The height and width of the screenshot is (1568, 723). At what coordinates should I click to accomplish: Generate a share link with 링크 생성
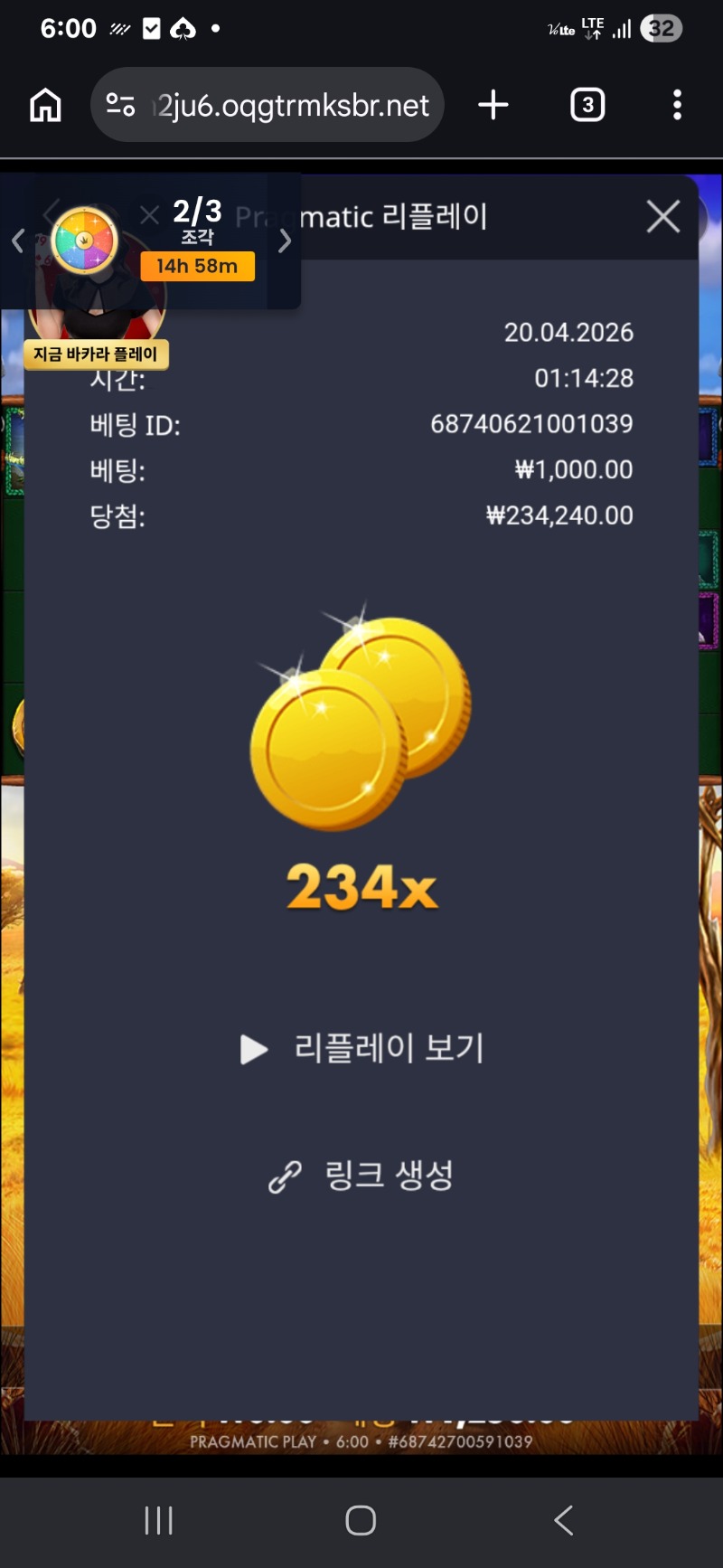pyautogui.click(x=363, y=1176)
